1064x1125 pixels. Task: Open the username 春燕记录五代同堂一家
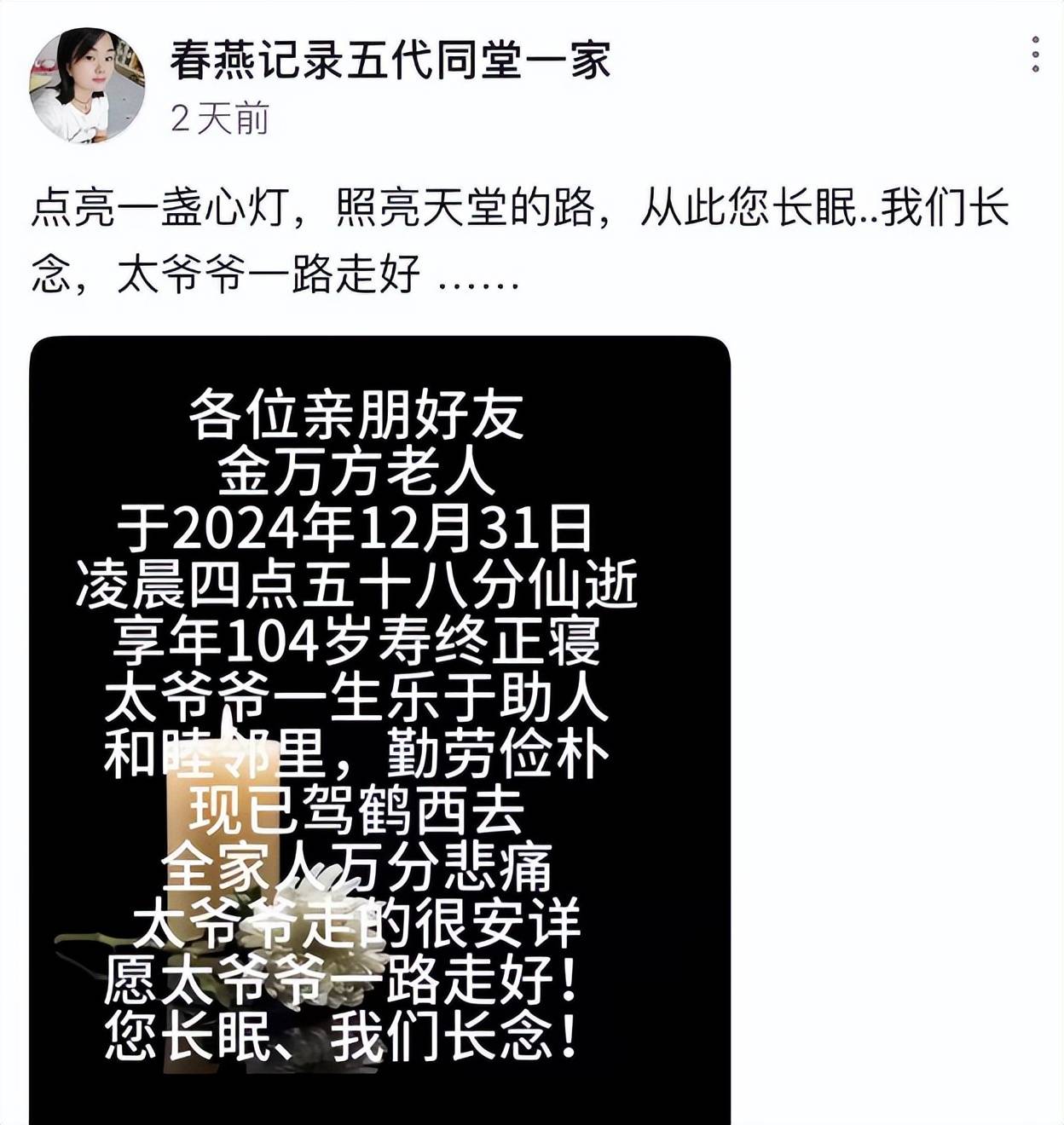tap(390, 61)
